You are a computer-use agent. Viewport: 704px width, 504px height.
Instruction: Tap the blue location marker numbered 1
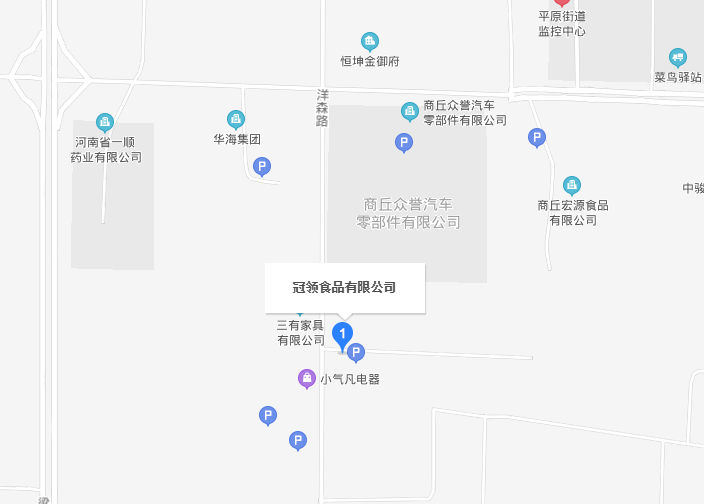343,335
